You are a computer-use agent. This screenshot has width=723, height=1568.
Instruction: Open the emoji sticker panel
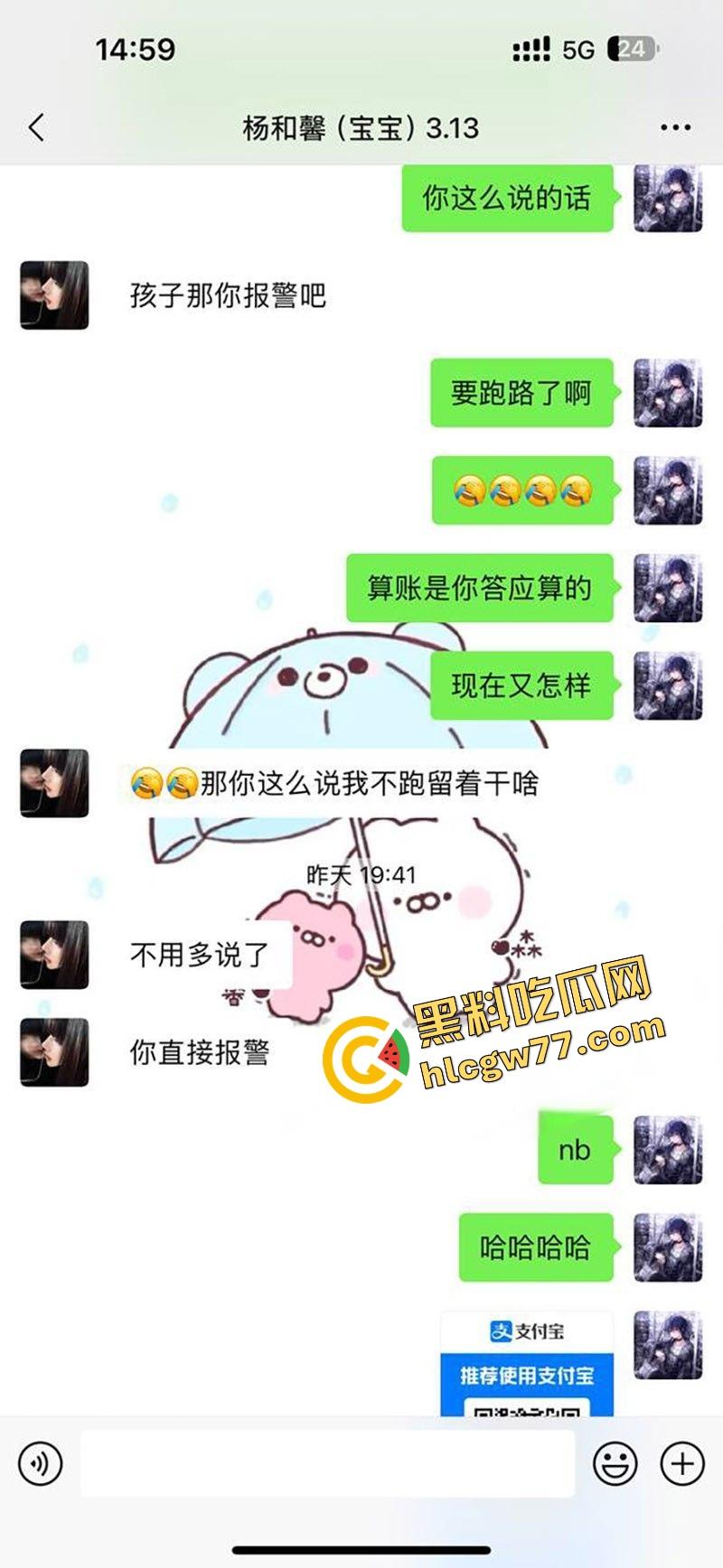coord(615,1463)
